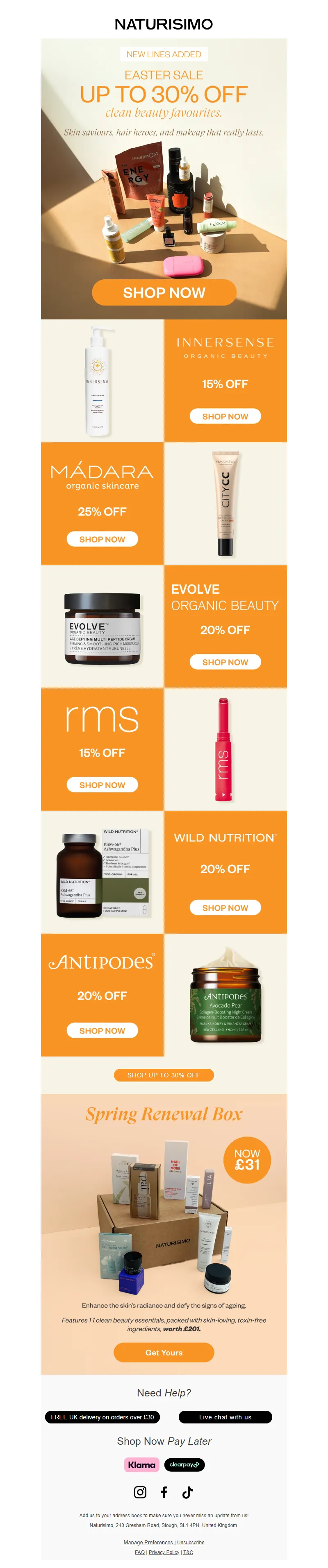Open Manage Preferences link
The image size is (328, 1568).
point(148,1543)
